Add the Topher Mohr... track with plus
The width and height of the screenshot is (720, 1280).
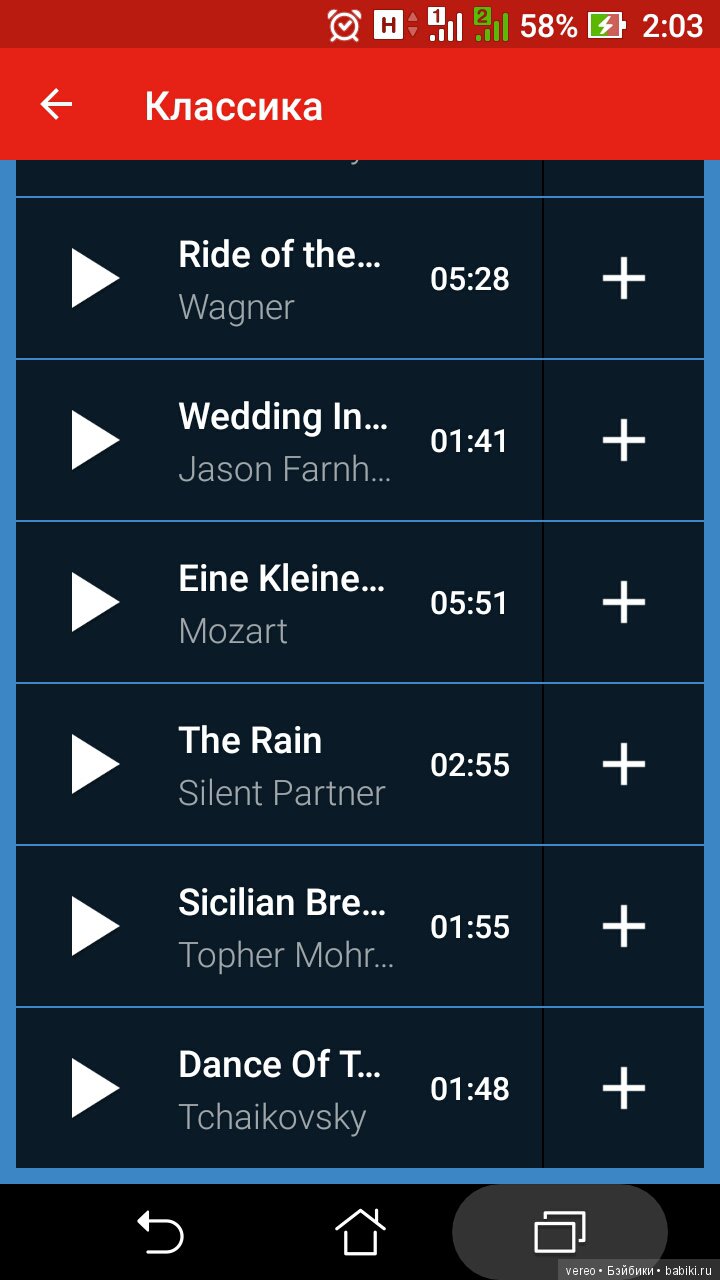click(x=623, y=926)
